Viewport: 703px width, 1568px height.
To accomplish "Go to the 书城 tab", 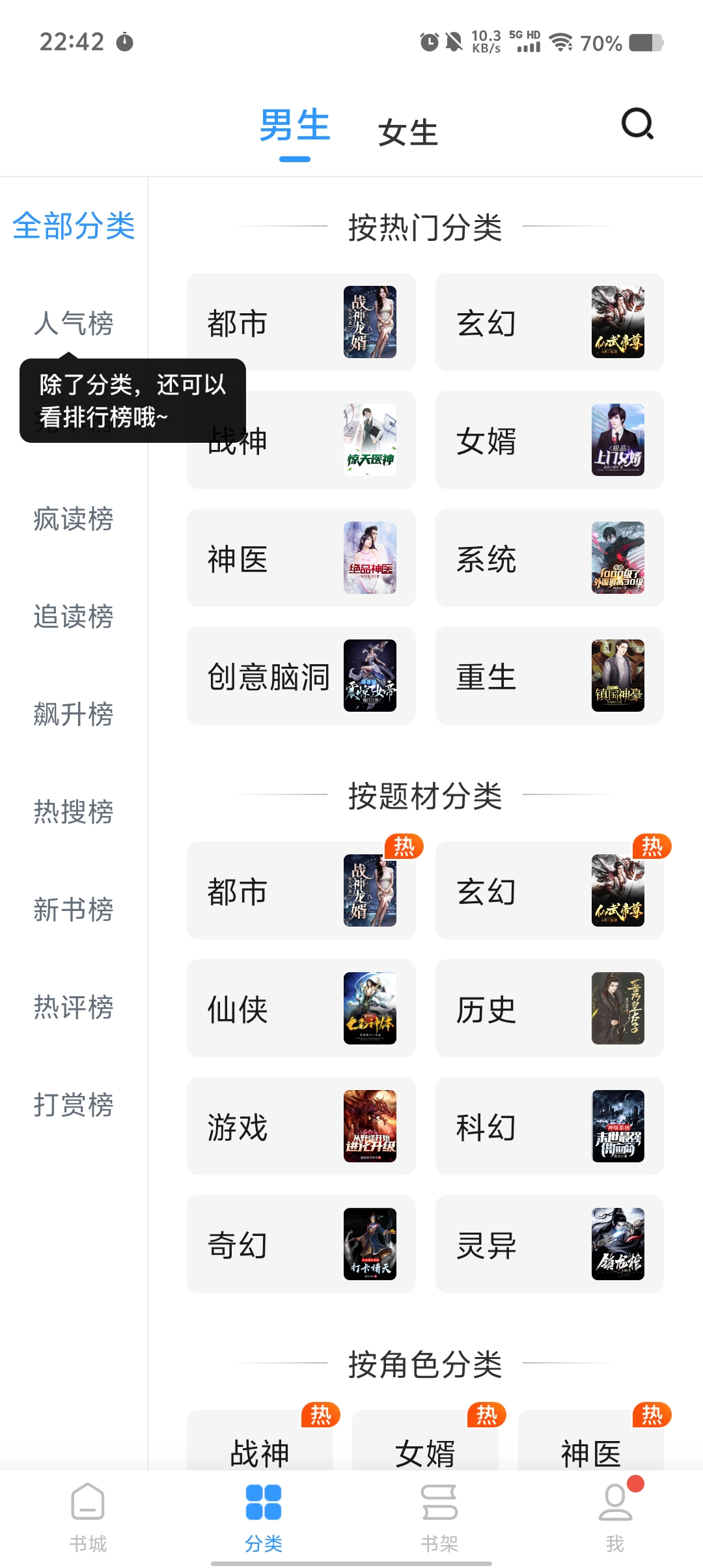I will click(x=88, y=1518).
